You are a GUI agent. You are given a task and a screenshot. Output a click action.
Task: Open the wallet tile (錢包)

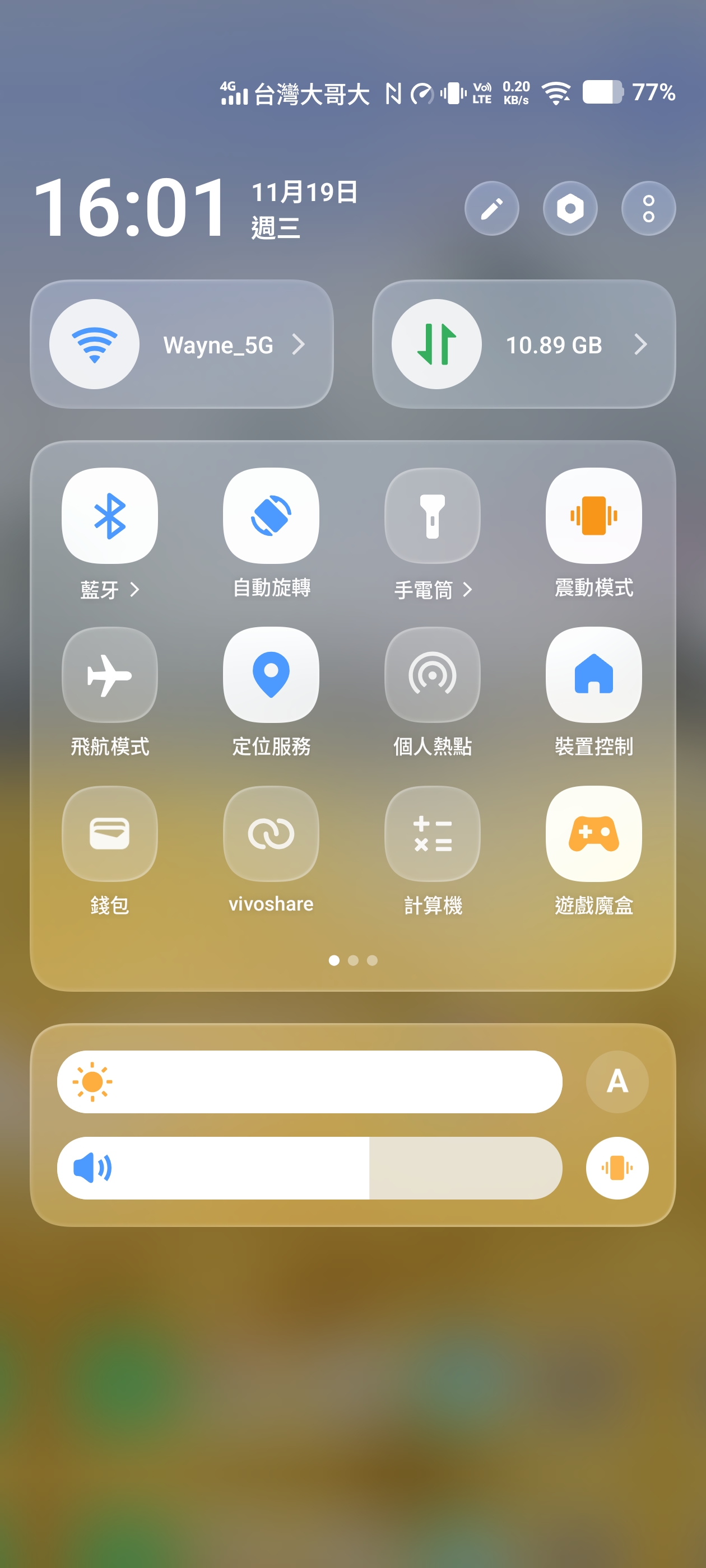pyautogui.click(x=110, y=833)
